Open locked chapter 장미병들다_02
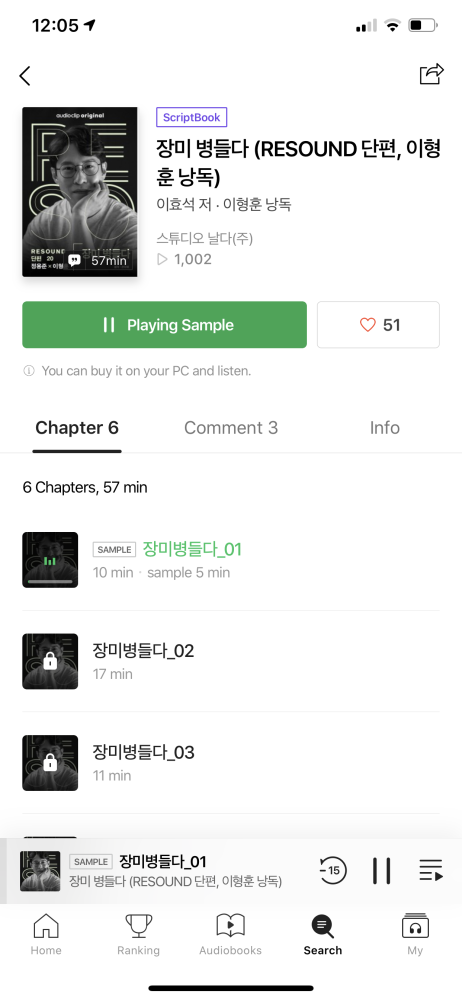Image resolution: width=462 pixels, height=1000 pixels. point(231,661)
